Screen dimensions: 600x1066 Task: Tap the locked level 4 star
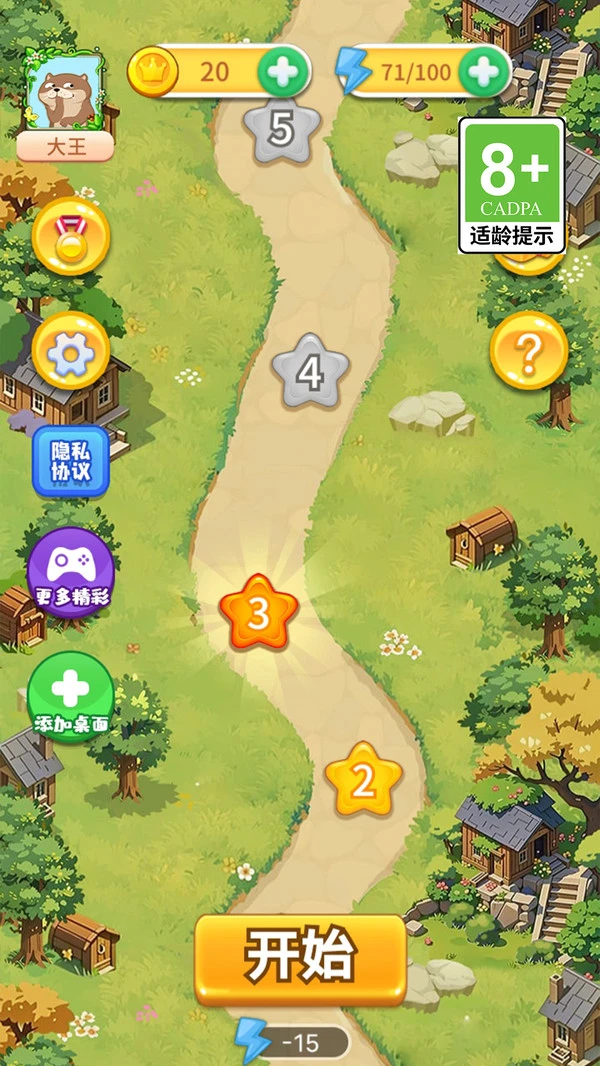310,372
